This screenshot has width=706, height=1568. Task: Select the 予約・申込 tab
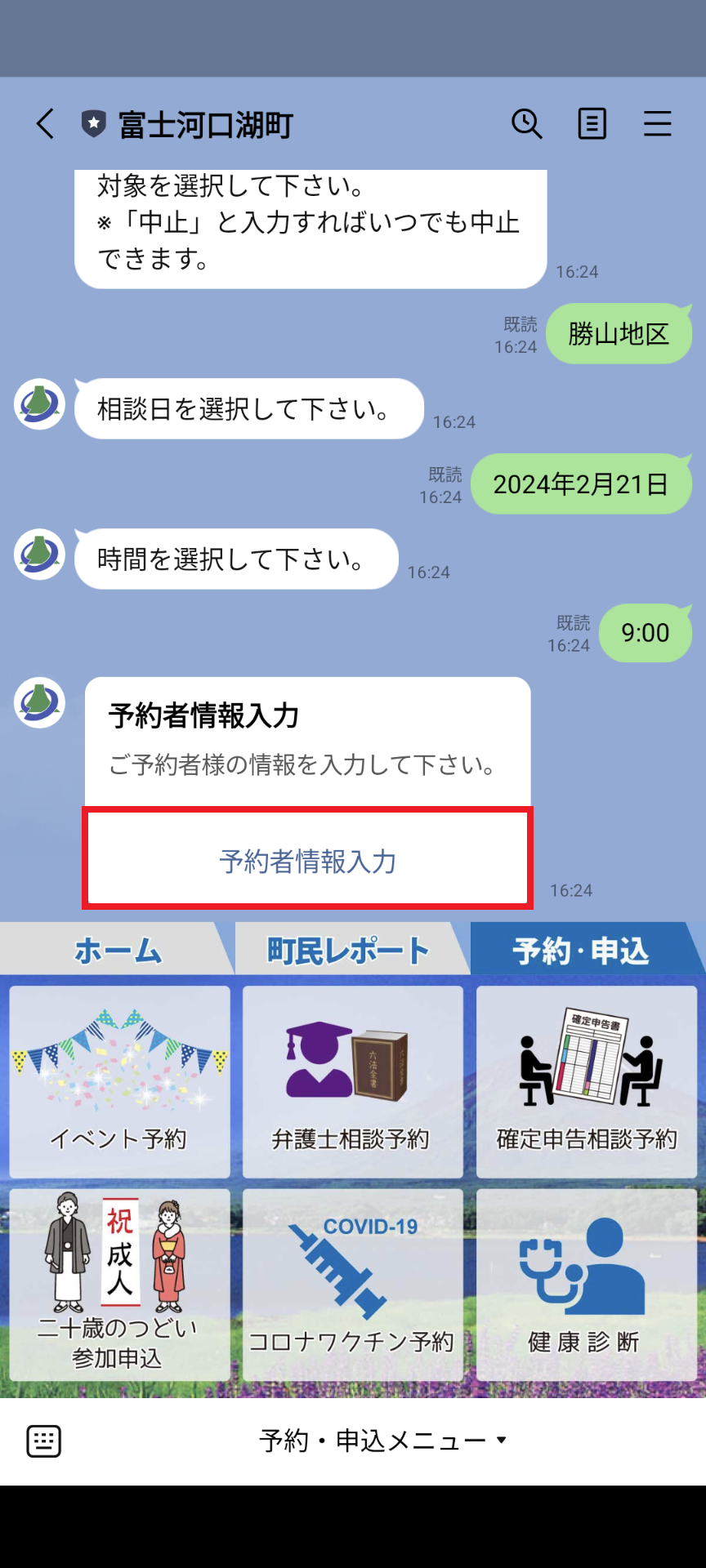click(580, 950)
